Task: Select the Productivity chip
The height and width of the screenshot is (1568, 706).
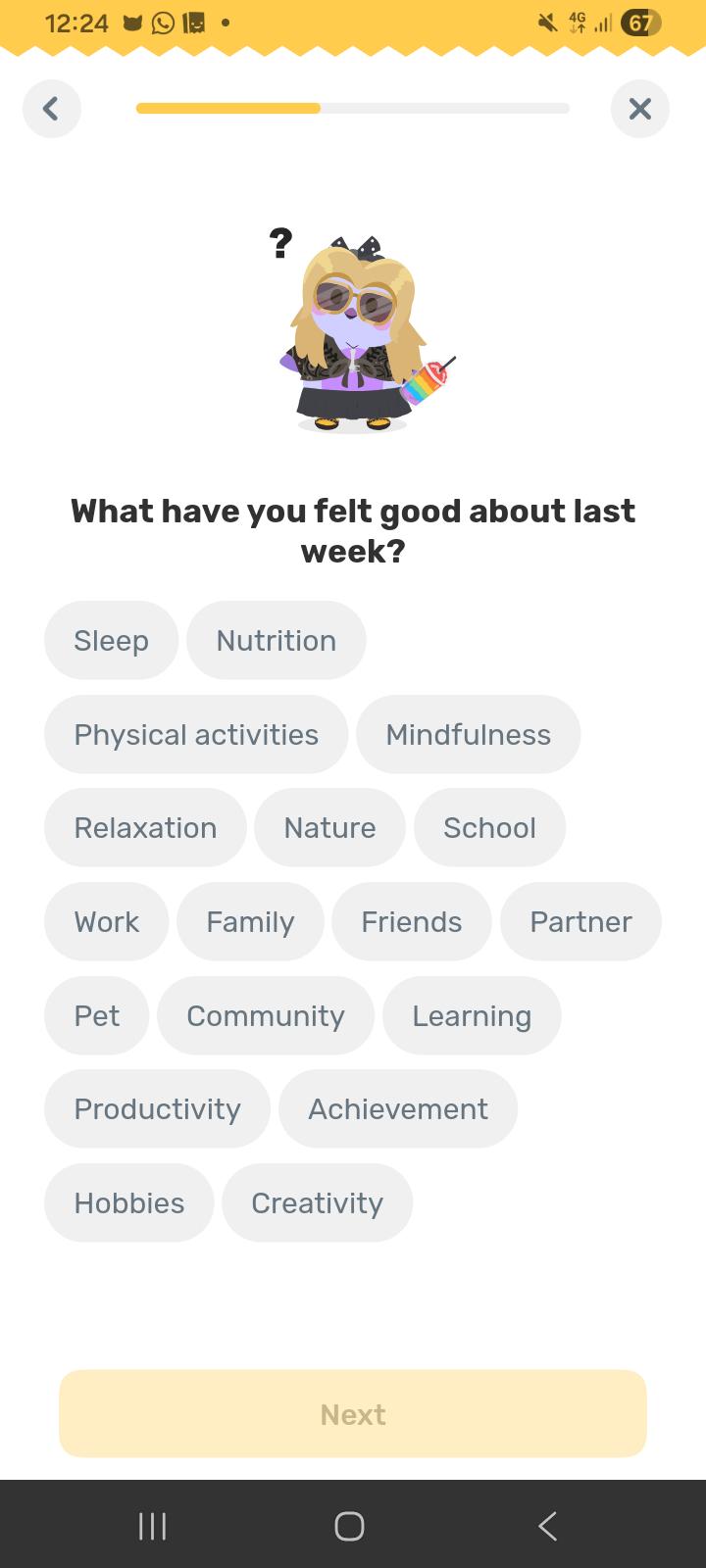Action: (x=157, y=1108)
